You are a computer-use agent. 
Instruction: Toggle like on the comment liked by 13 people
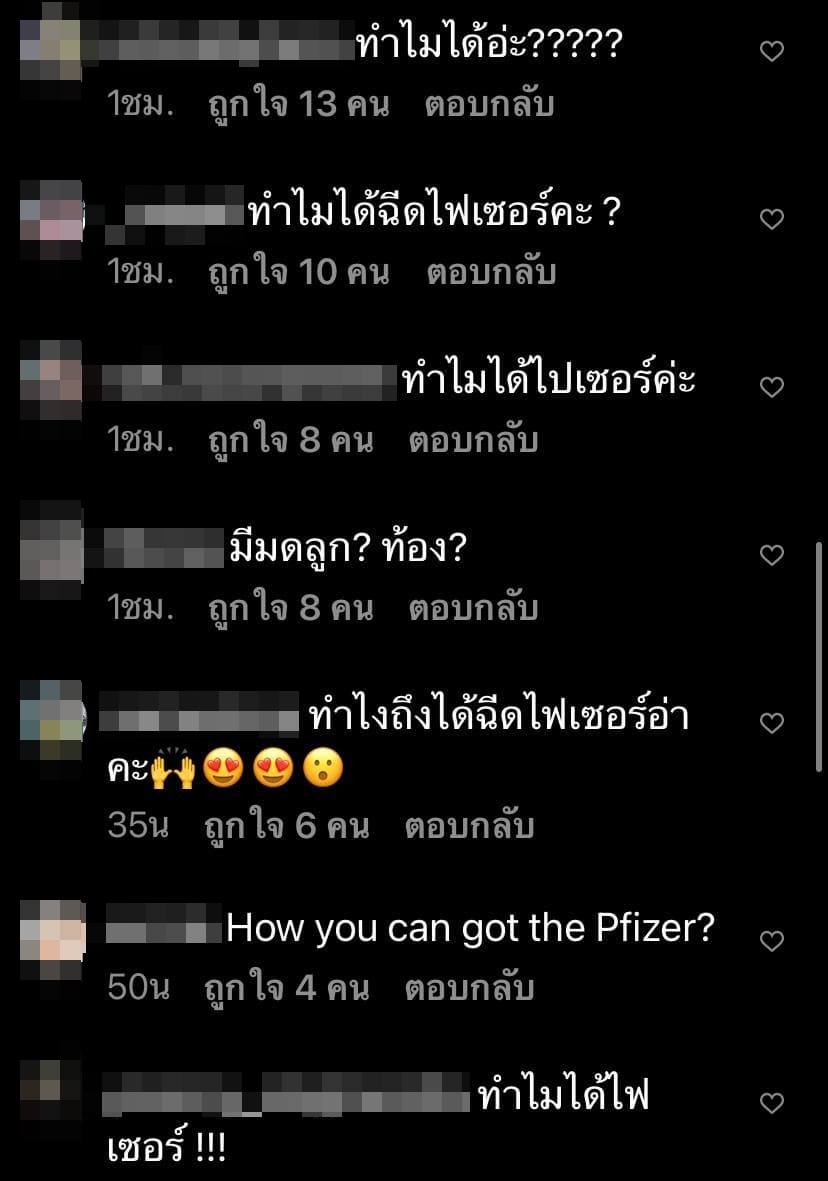tap(772, 49)
